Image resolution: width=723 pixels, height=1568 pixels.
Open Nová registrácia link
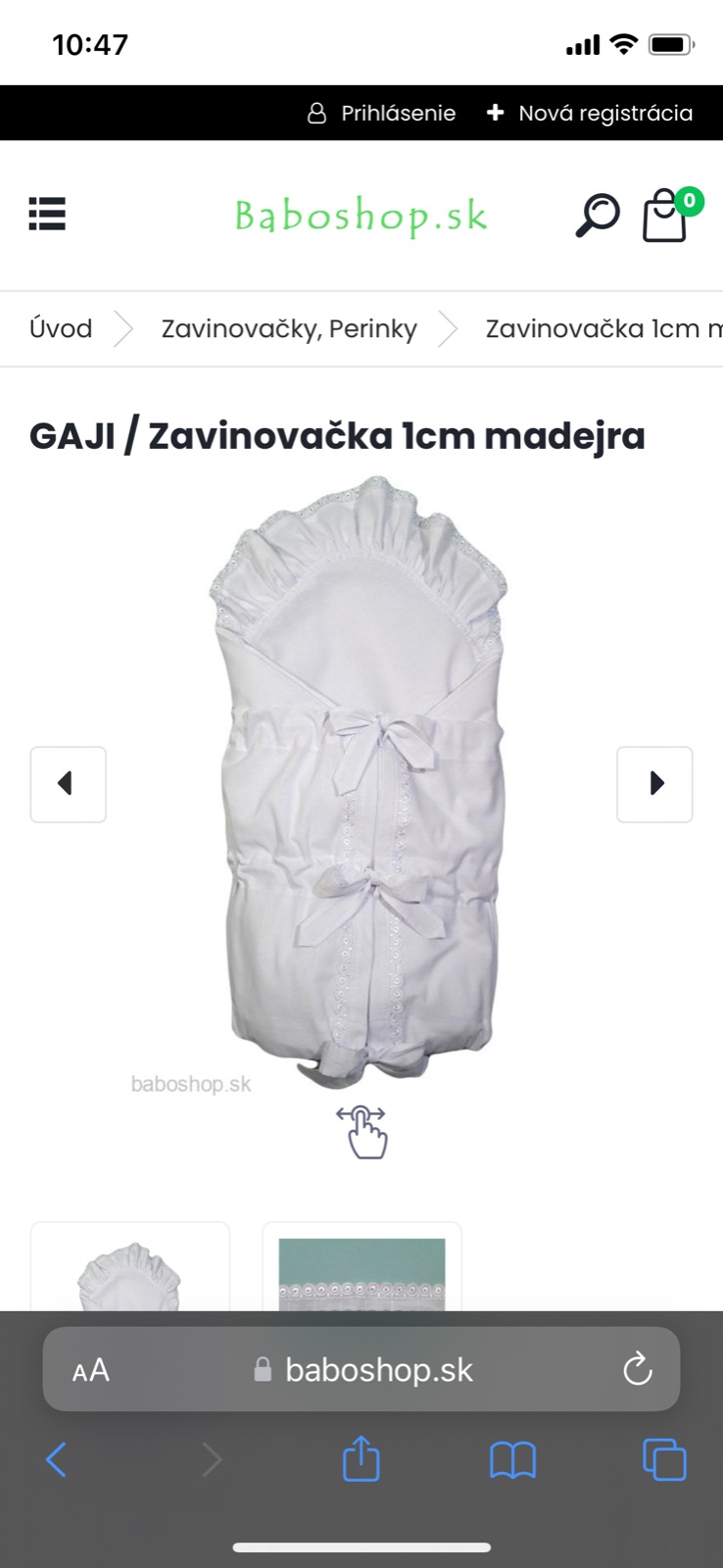[590, 113]
